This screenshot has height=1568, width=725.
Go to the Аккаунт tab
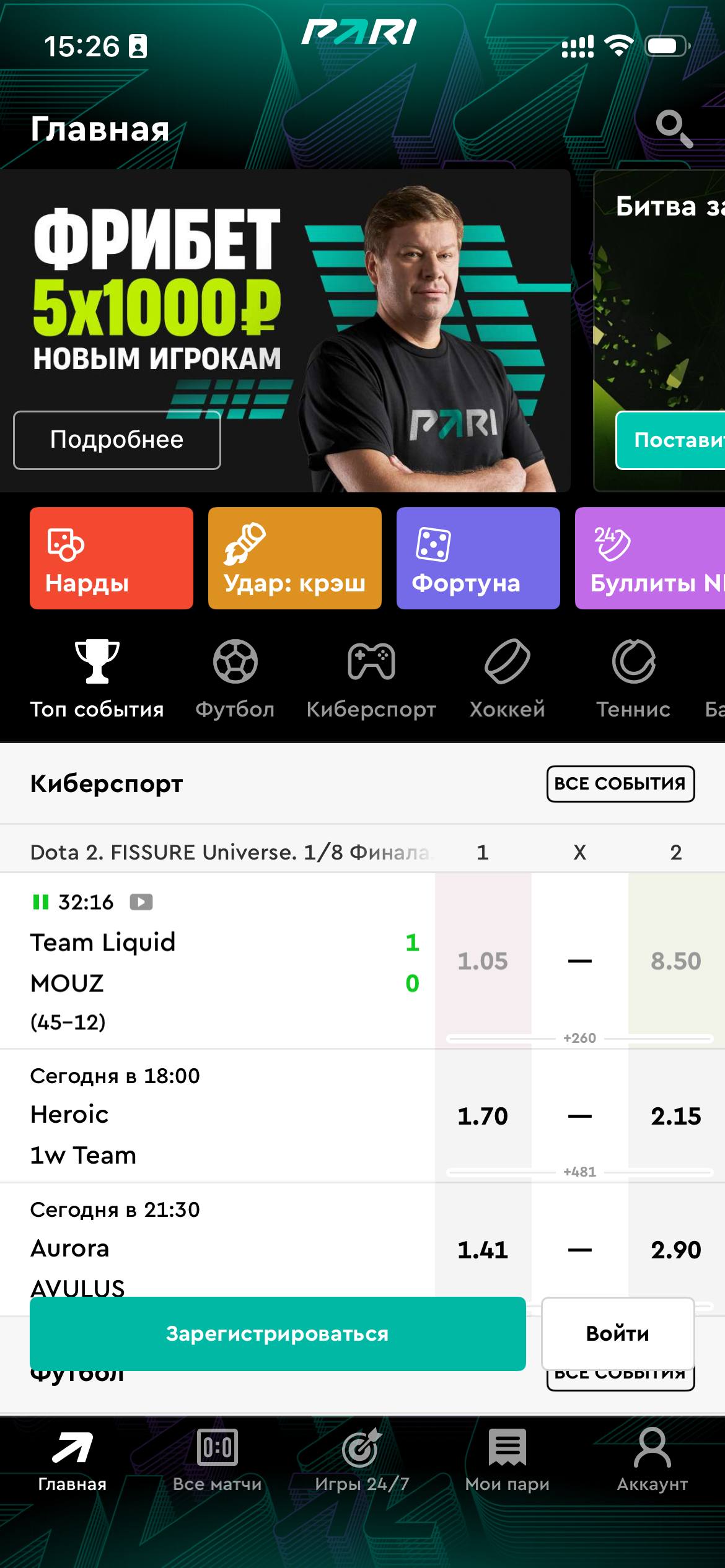pyautogui.click(x=652, y=1460)
